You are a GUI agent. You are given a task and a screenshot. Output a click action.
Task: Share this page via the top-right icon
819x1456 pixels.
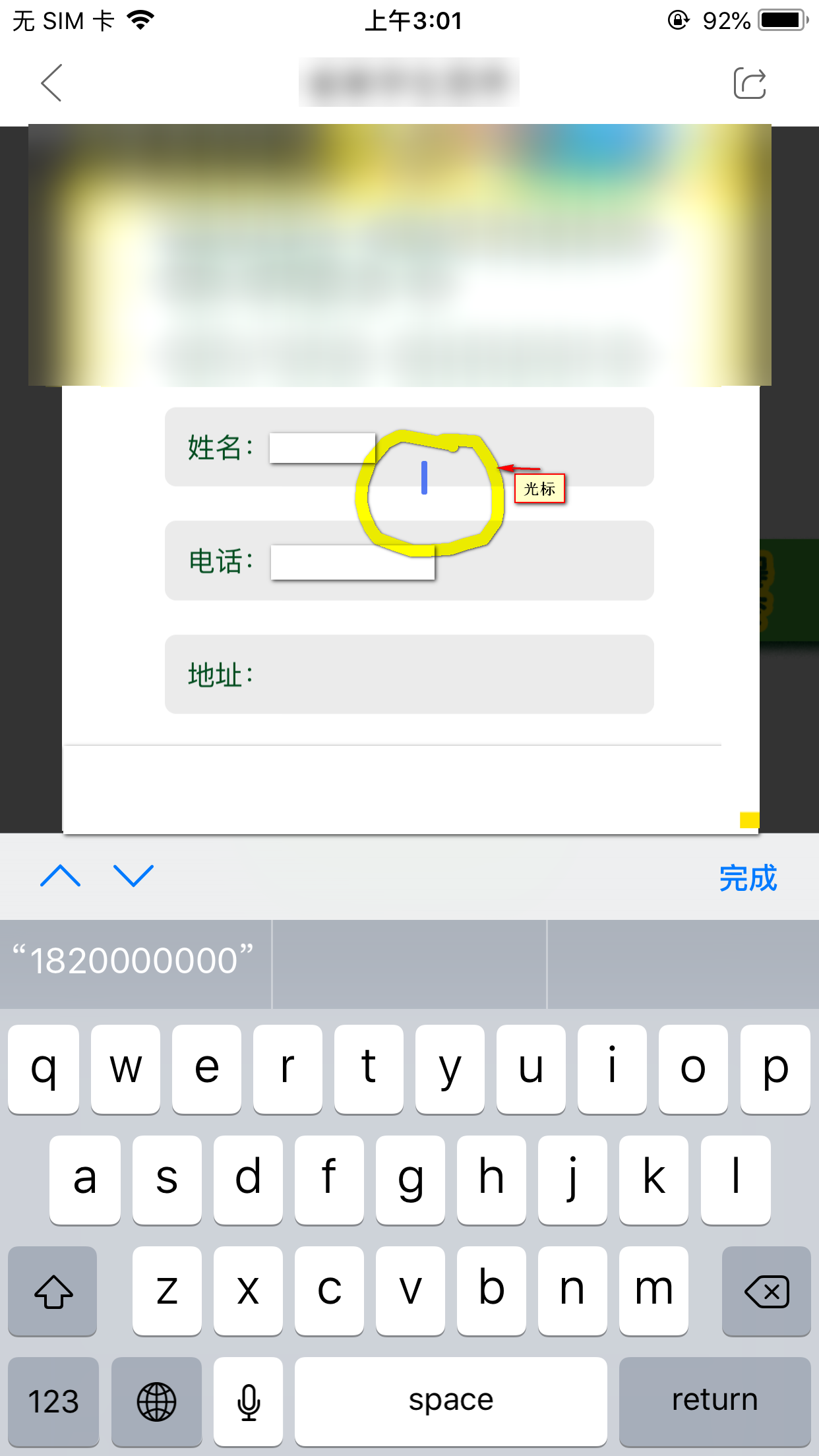(x=750, y=83)
